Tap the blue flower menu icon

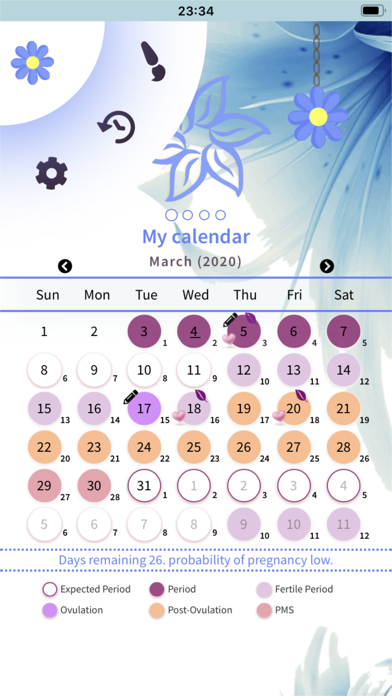[x=32, y=63]
